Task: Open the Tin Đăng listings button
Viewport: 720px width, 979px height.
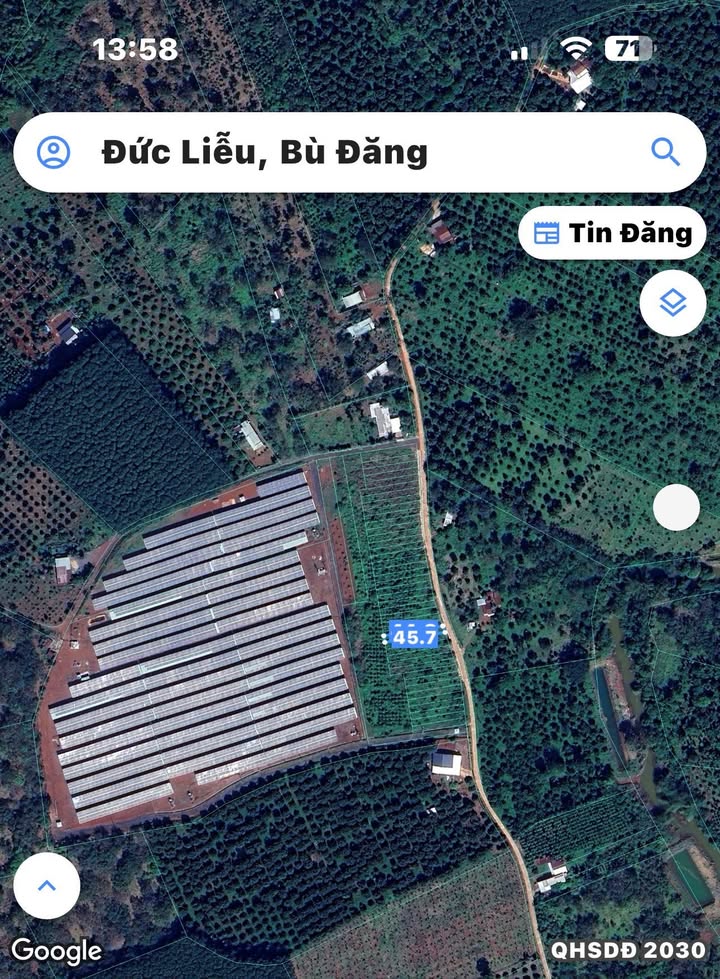Action: click(612, 233)
